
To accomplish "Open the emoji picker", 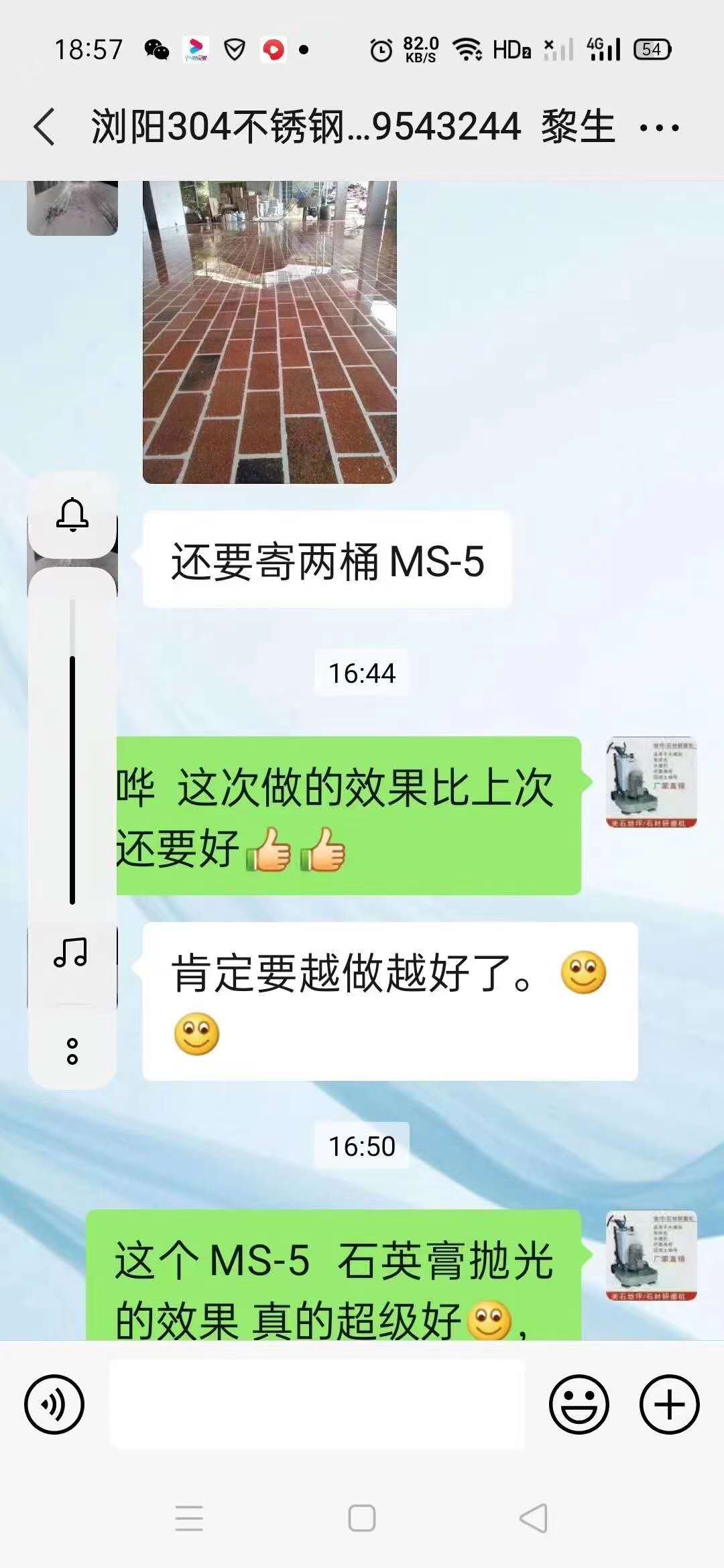I will [579, 1404].
